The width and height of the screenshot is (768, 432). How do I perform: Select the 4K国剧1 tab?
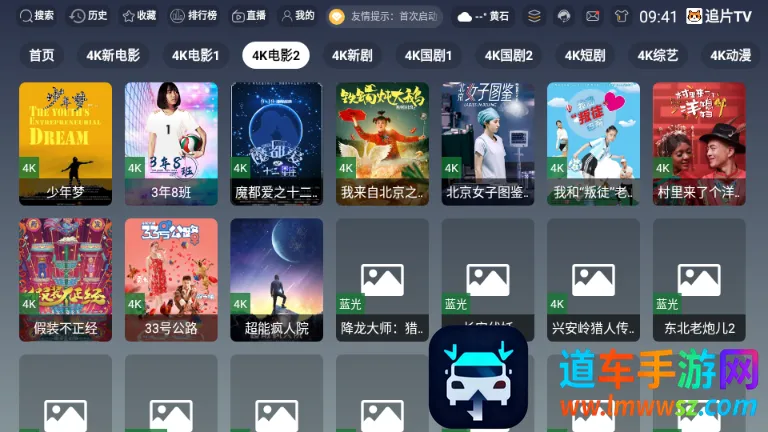pos(428,55)
